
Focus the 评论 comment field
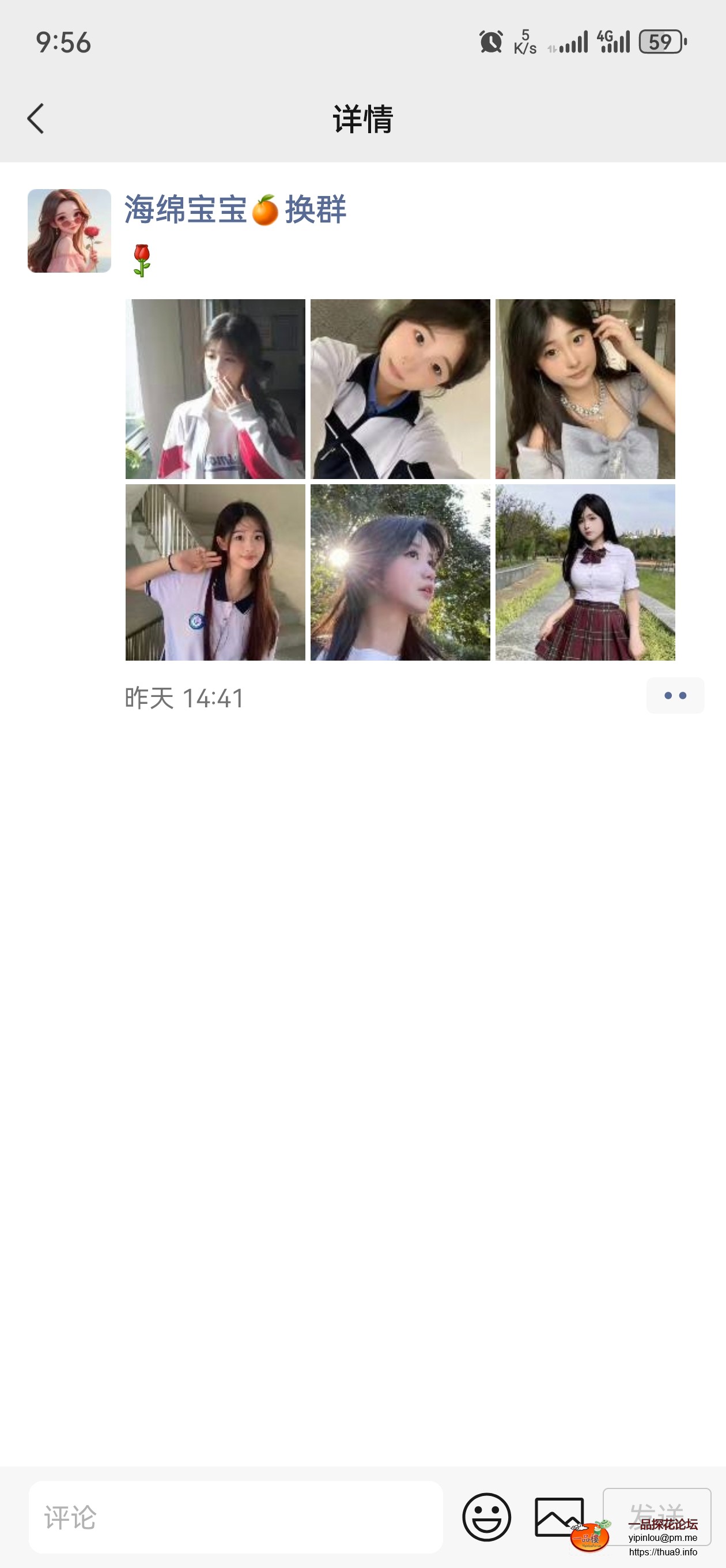click(236, 1517)
